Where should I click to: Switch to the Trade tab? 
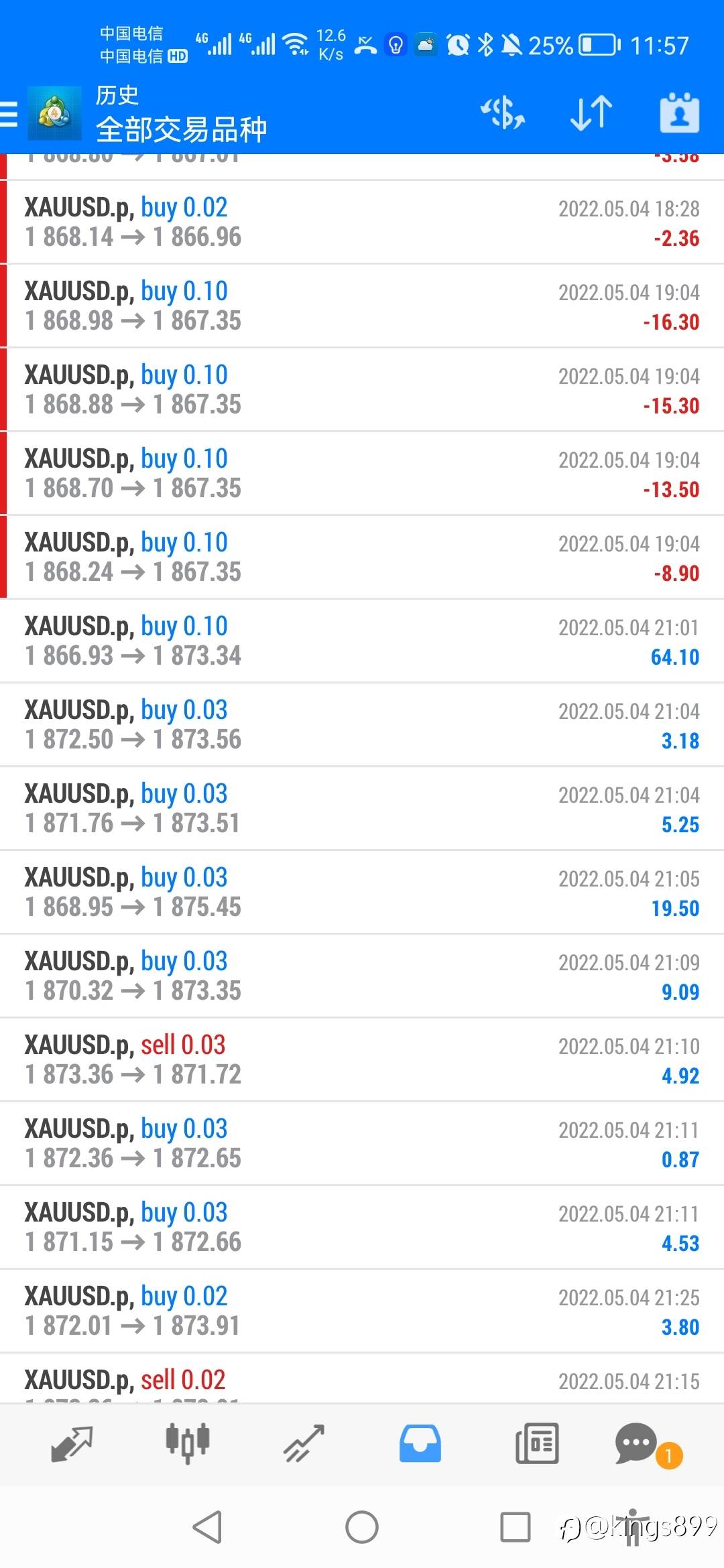(304, 1443)
